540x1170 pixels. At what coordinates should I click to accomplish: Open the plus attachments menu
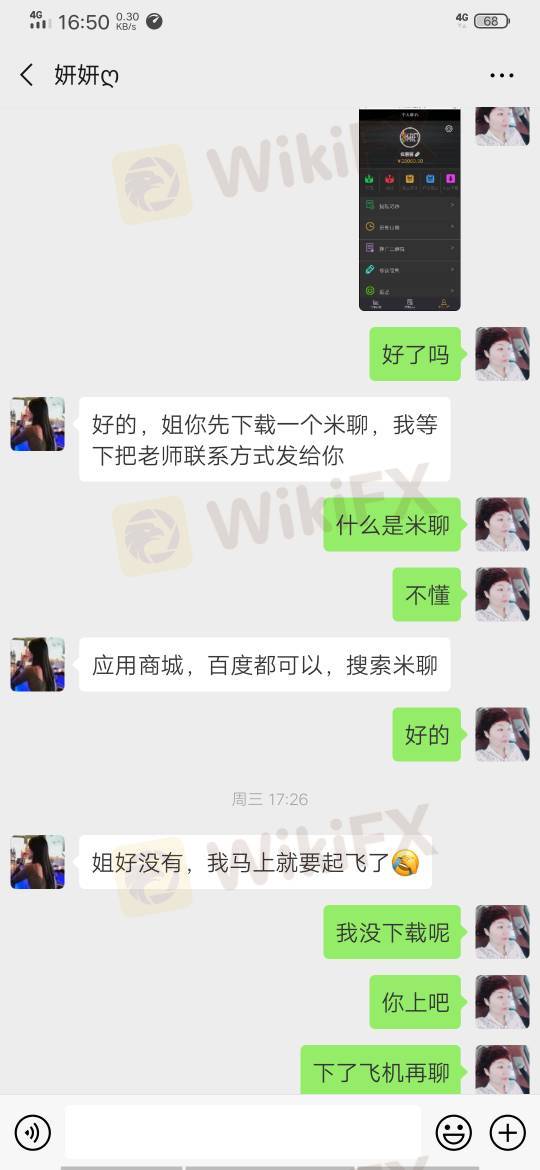tap(507, 1133)
